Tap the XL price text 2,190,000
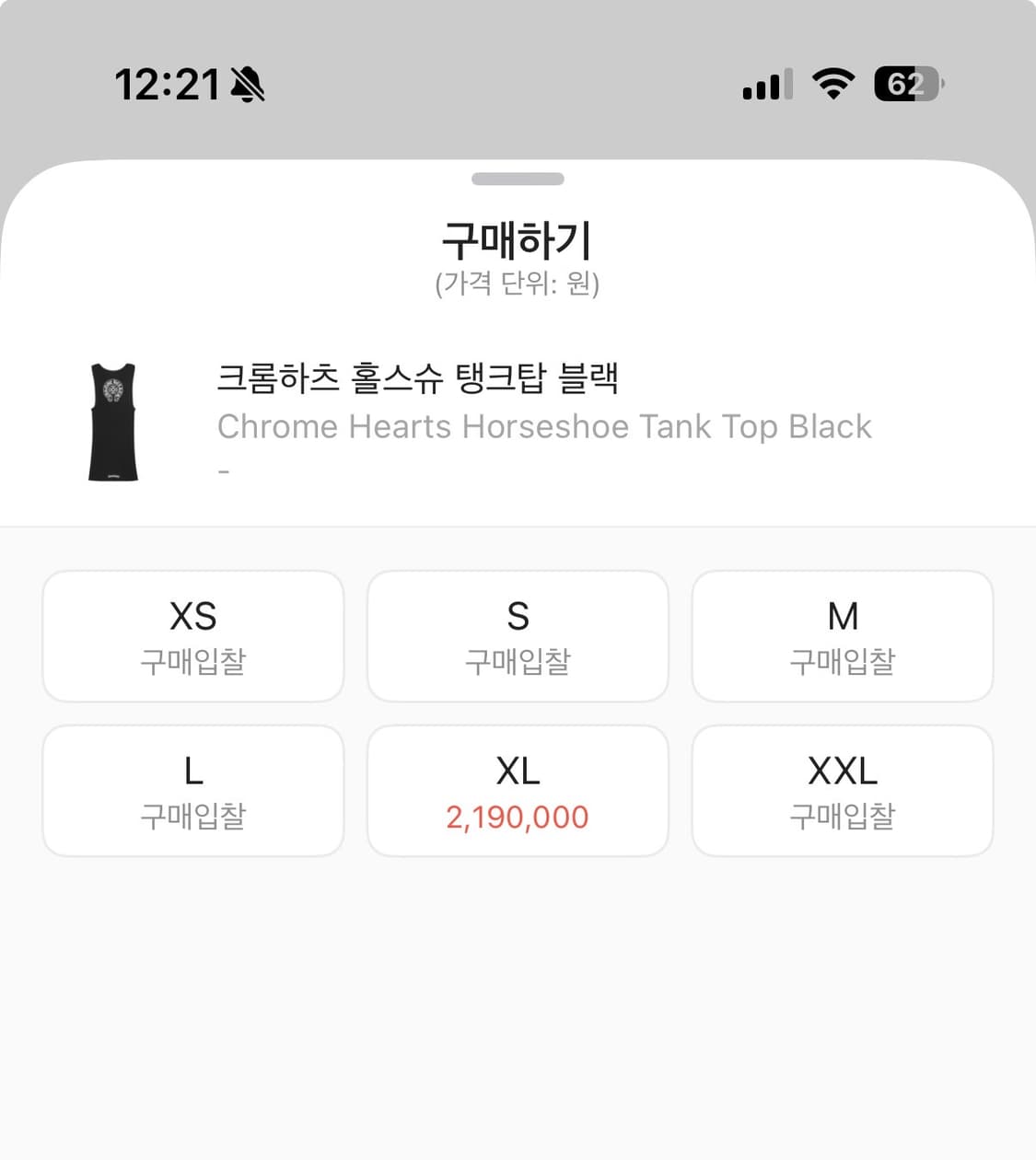1036x1160 pixels. point(518,817)
